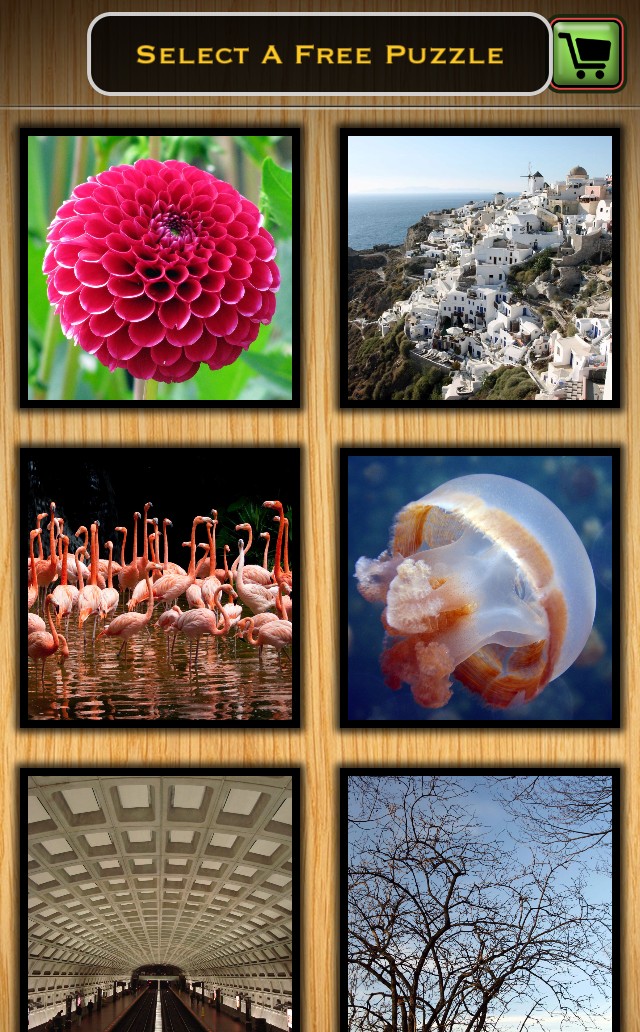This screenshot has height=1032, width=640.
Task: Choose the white hillside village puzzle
Action: (480, 268)
